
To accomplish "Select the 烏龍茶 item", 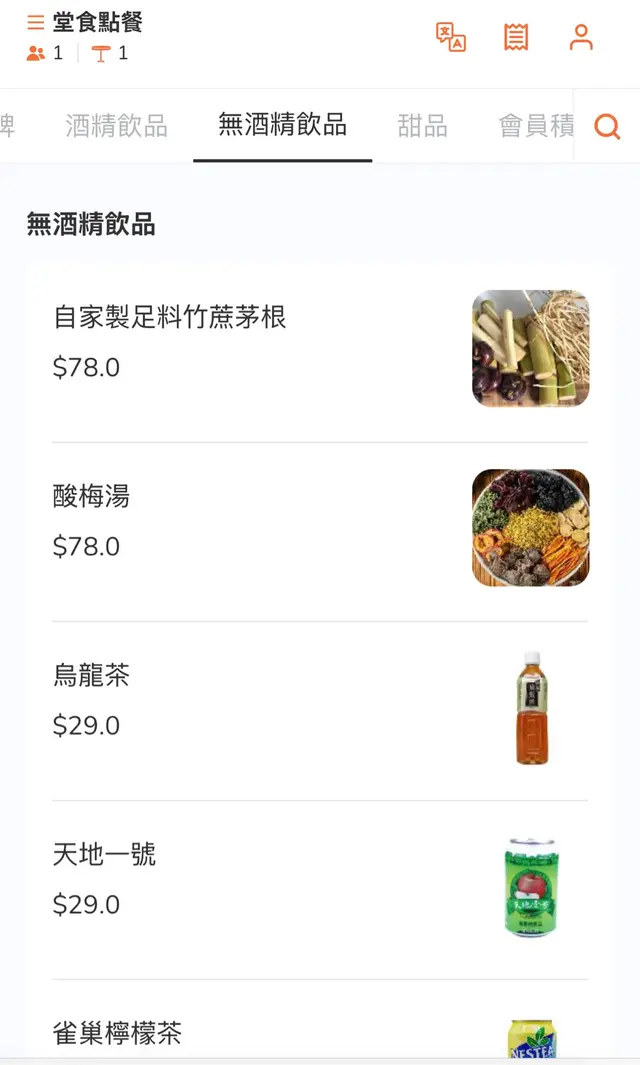I will pyautogui.click(x=92, y=676).
